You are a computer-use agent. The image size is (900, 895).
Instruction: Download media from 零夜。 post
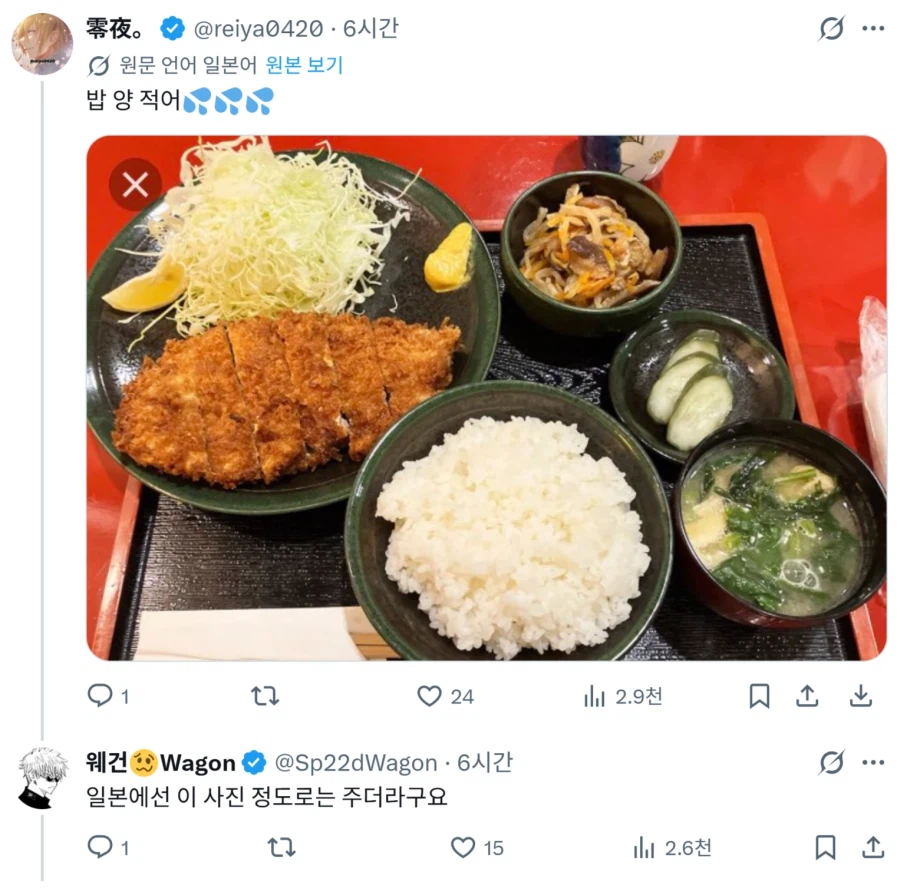pos(860,696)
